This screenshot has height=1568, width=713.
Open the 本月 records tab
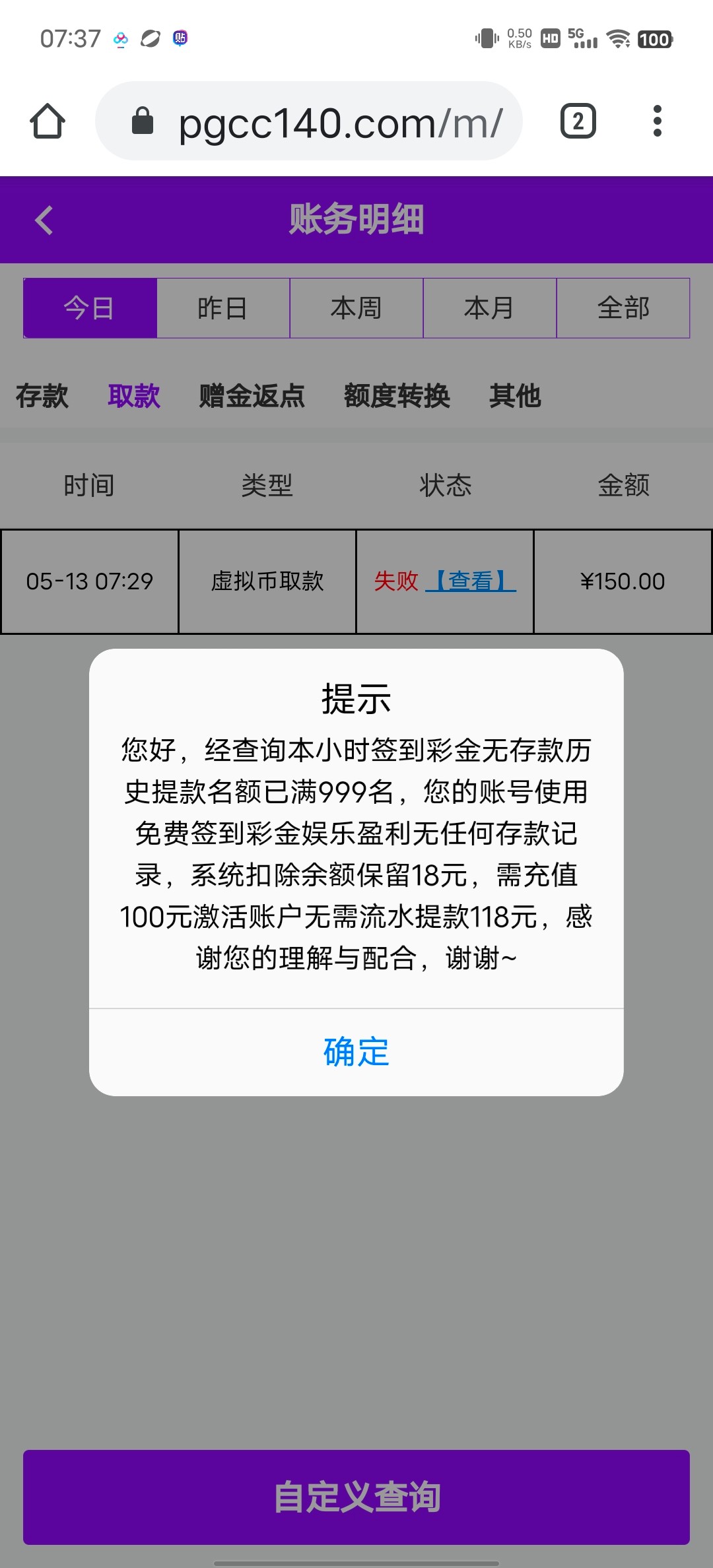(x=490, y=308)
